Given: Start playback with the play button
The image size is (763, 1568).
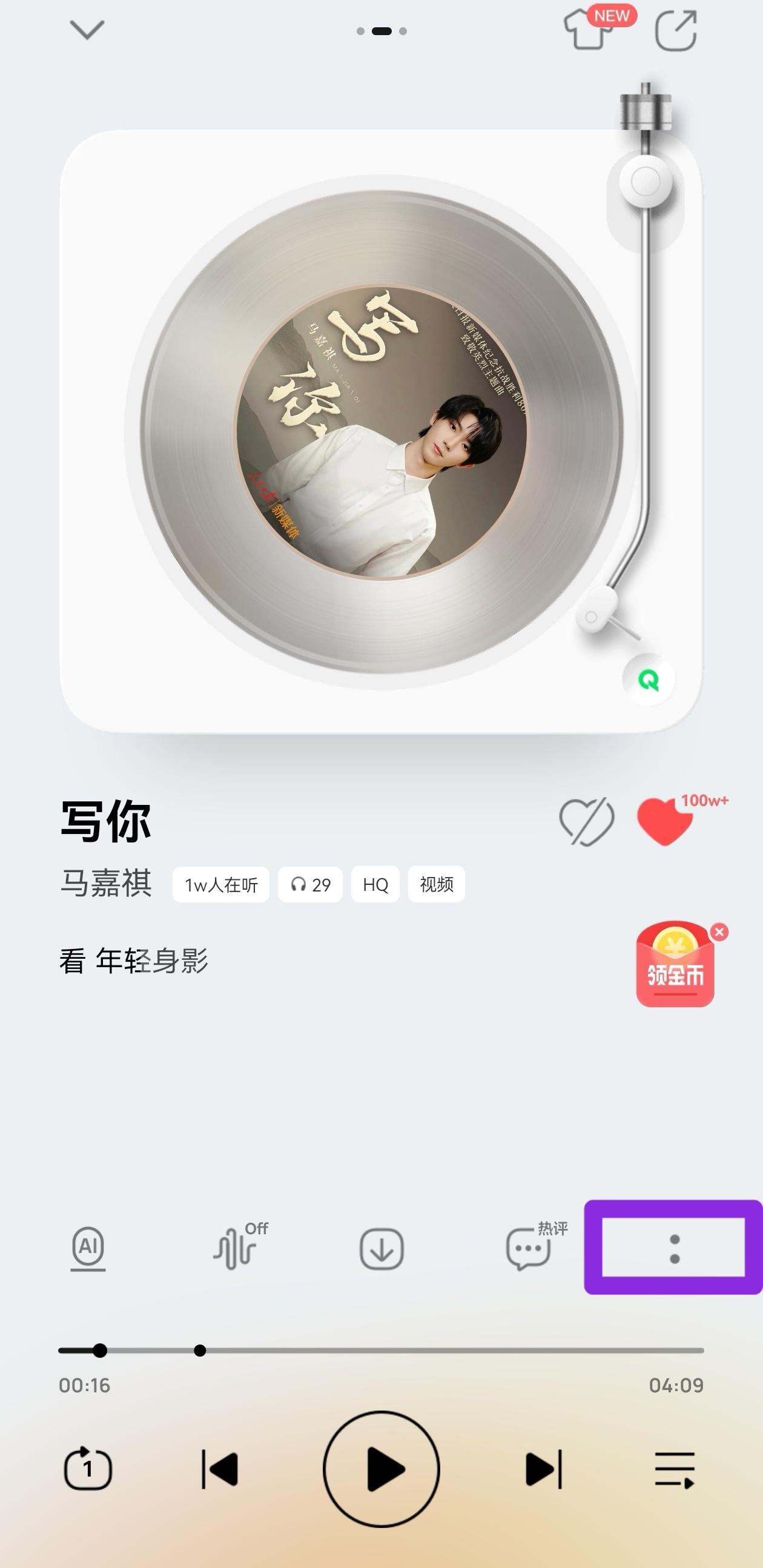Looking at the screenshot, I should 381,1469.
